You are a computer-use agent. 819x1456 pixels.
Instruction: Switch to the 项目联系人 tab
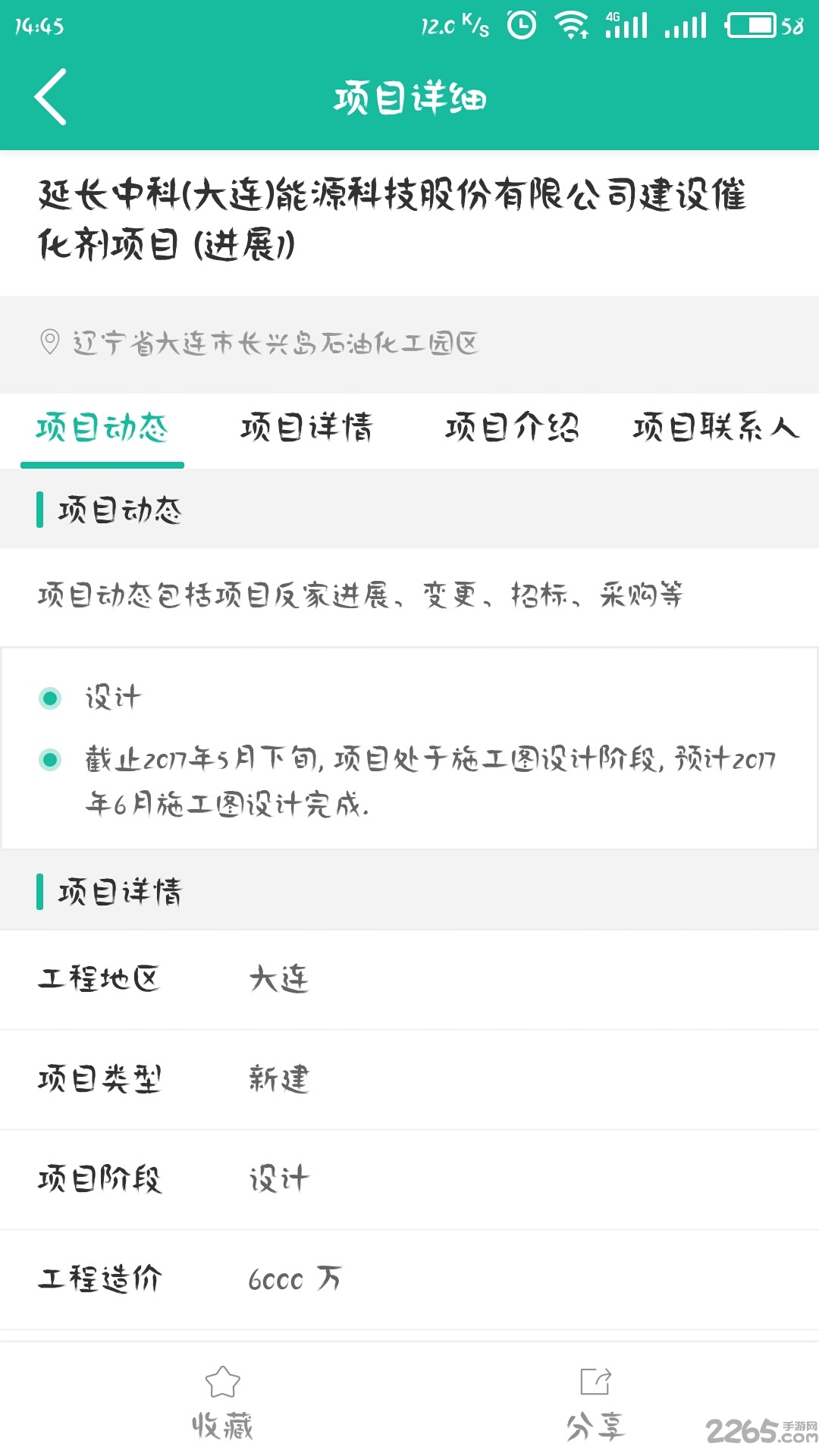pyautogui.click(x=716, y=428)
